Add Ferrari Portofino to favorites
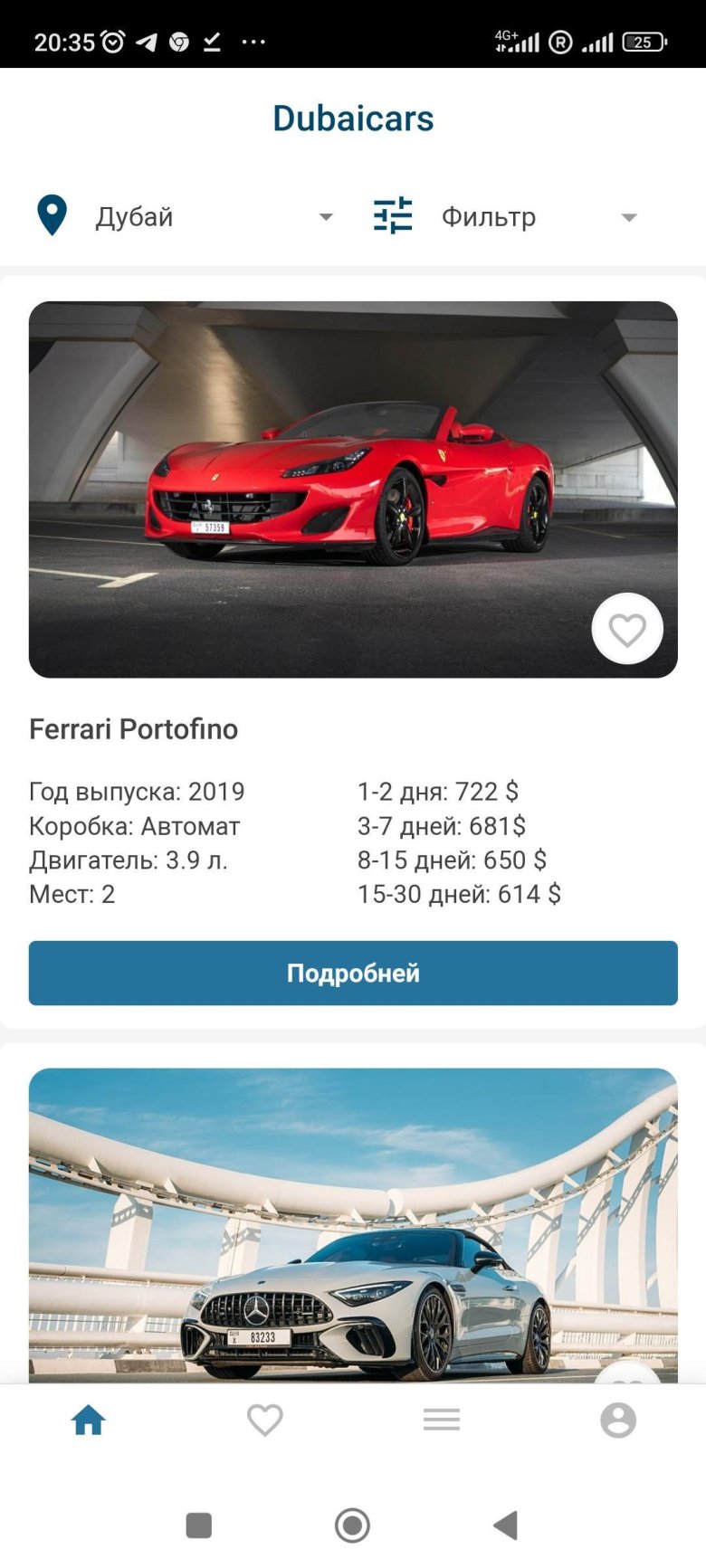The height and width of the screenshot is (1568, 706). click(627, 629)
